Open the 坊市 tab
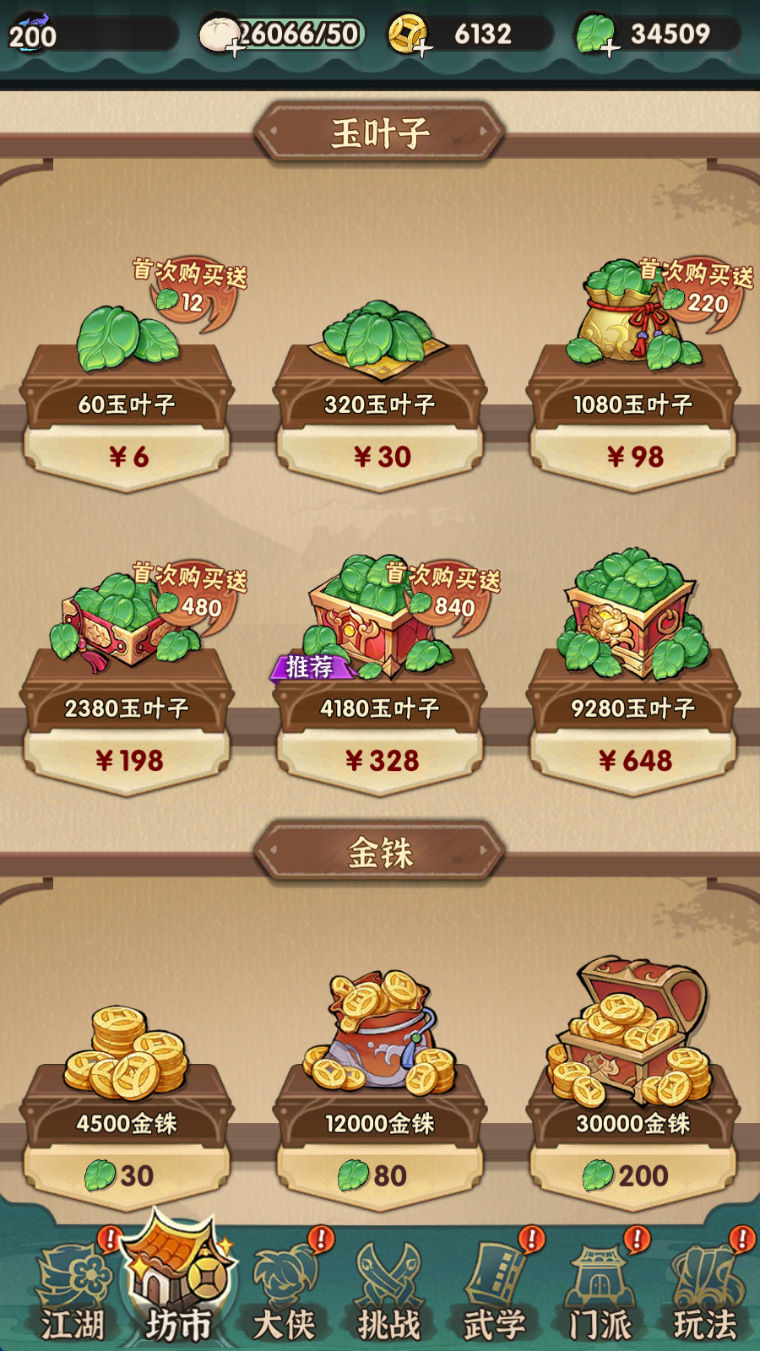Viewport: 760px width, 1351px height. click(179, 1284)
